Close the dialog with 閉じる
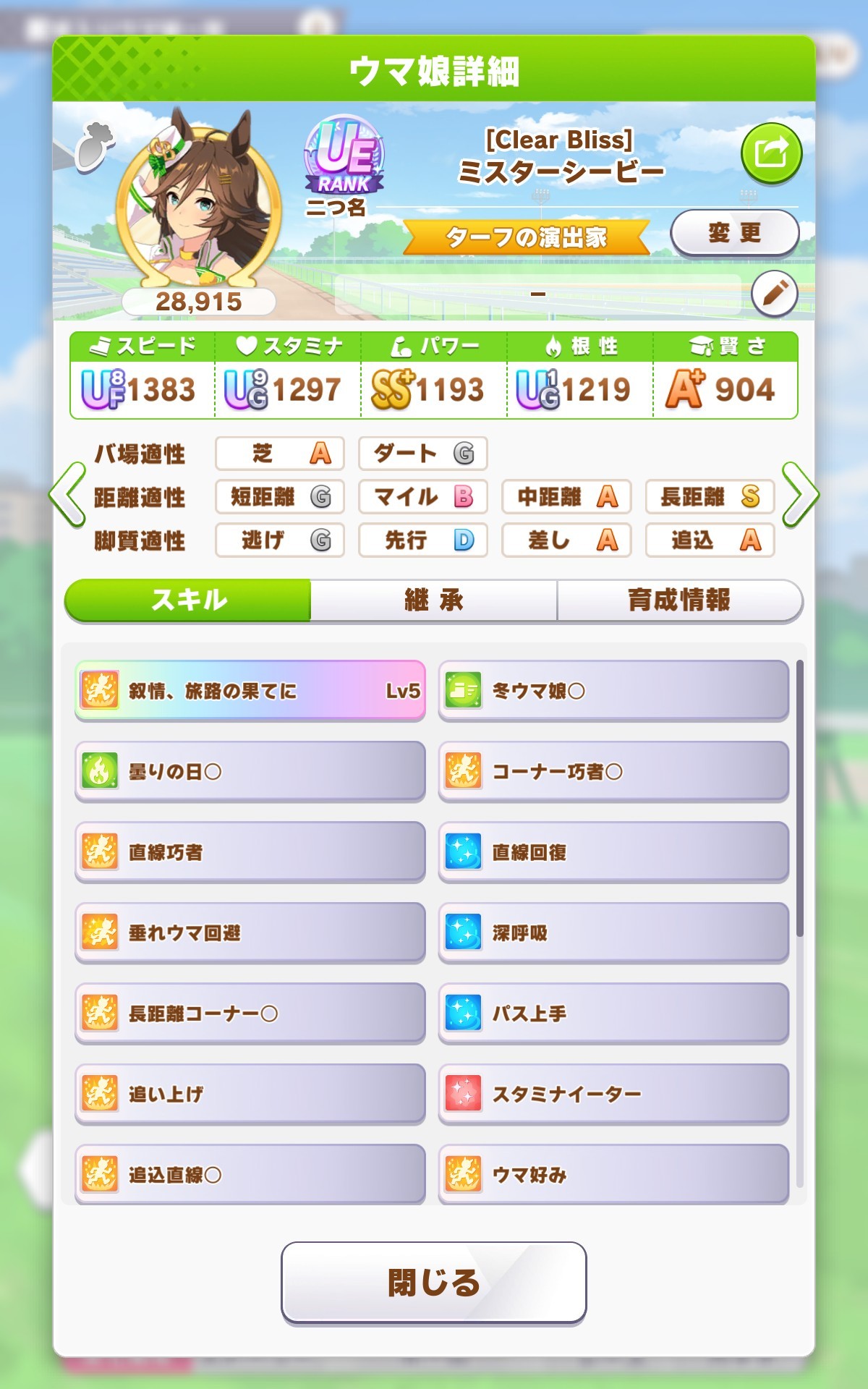This screenshot has width=868, height=1389. click(433, 1282)
